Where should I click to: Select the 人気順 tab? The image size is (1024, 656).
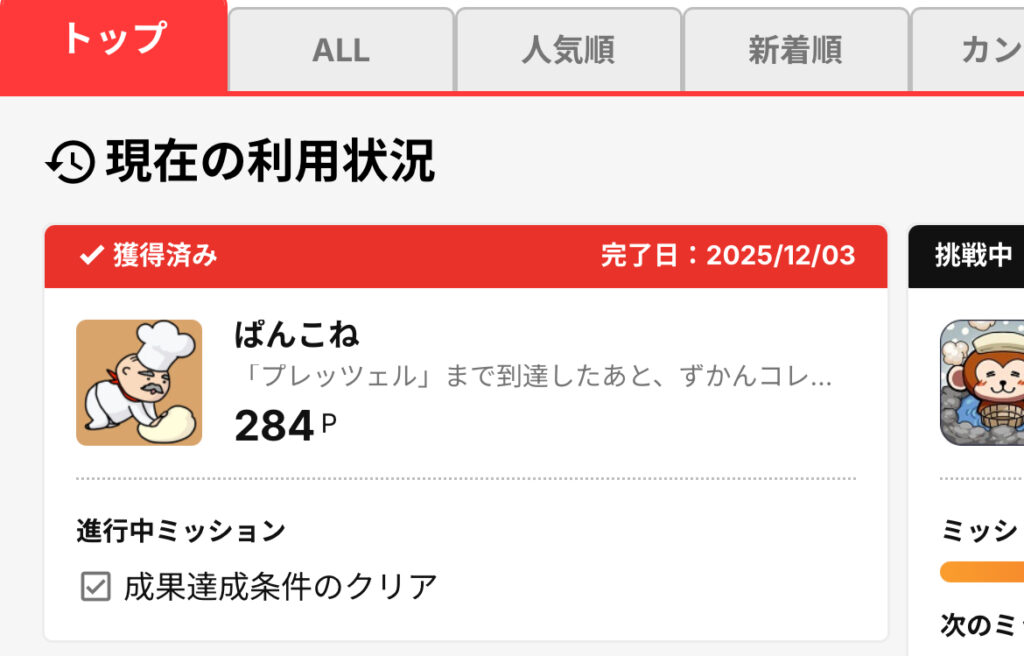[568, 50]
